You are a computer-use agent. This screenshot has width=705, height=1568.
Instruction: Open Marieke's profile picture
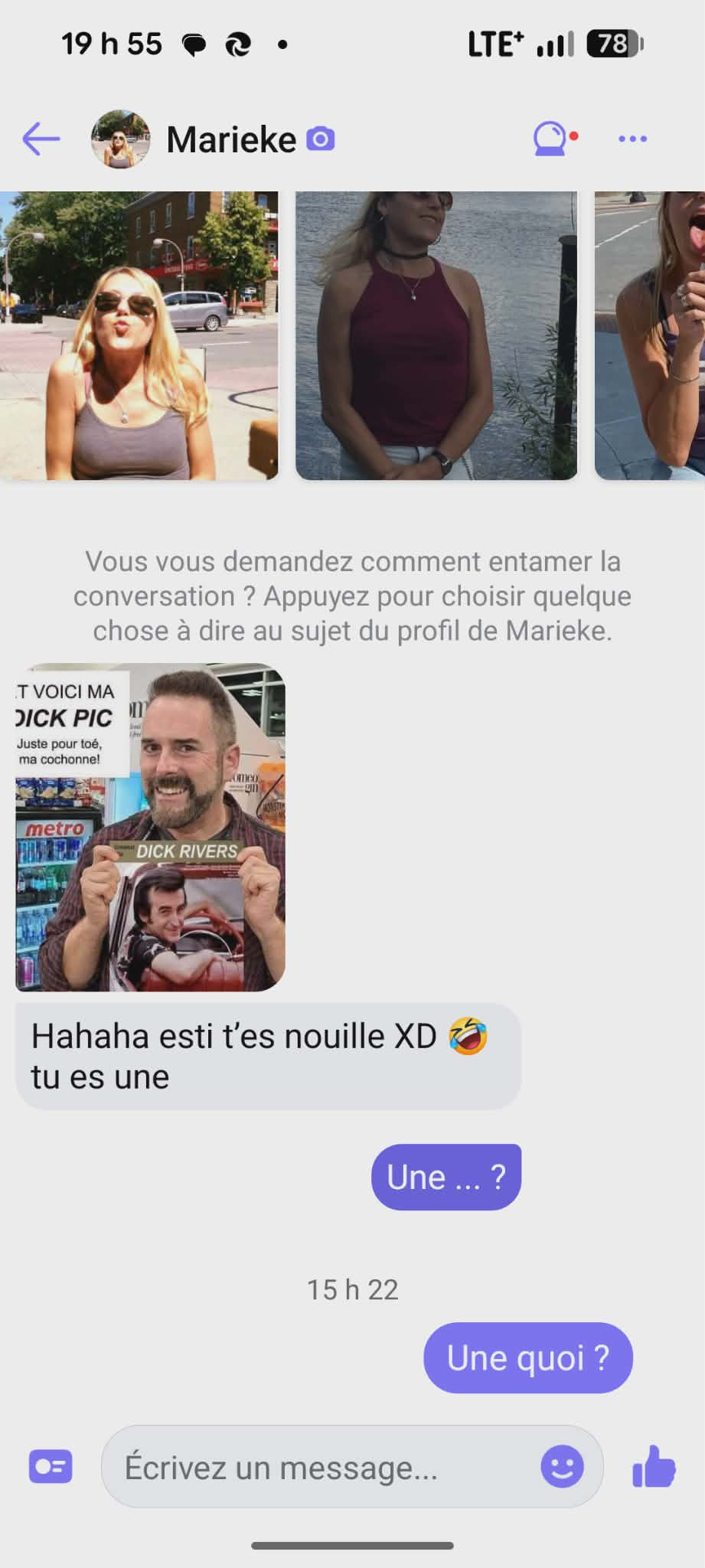point(120,139)
